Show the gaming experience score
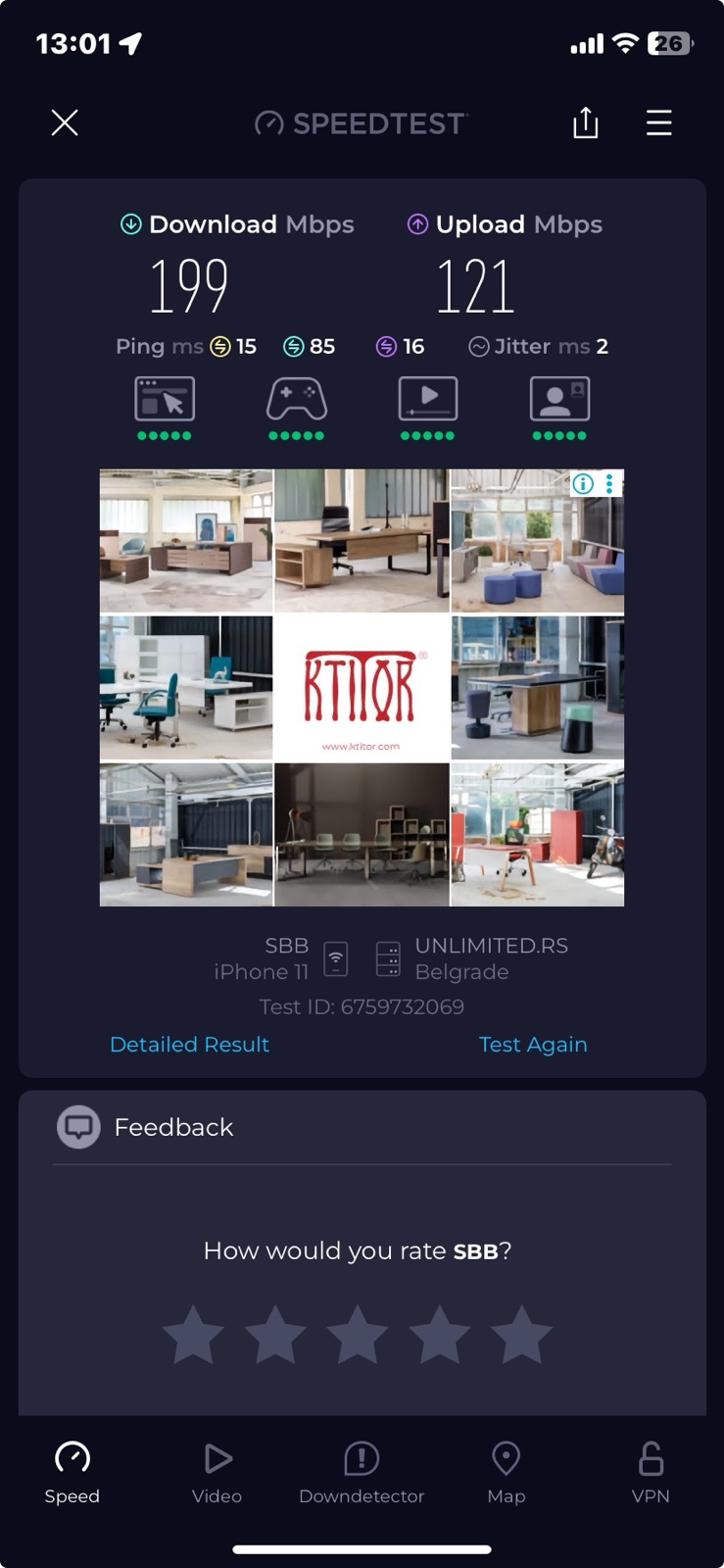The image size is (724, 1568). (x=296, y=400)
